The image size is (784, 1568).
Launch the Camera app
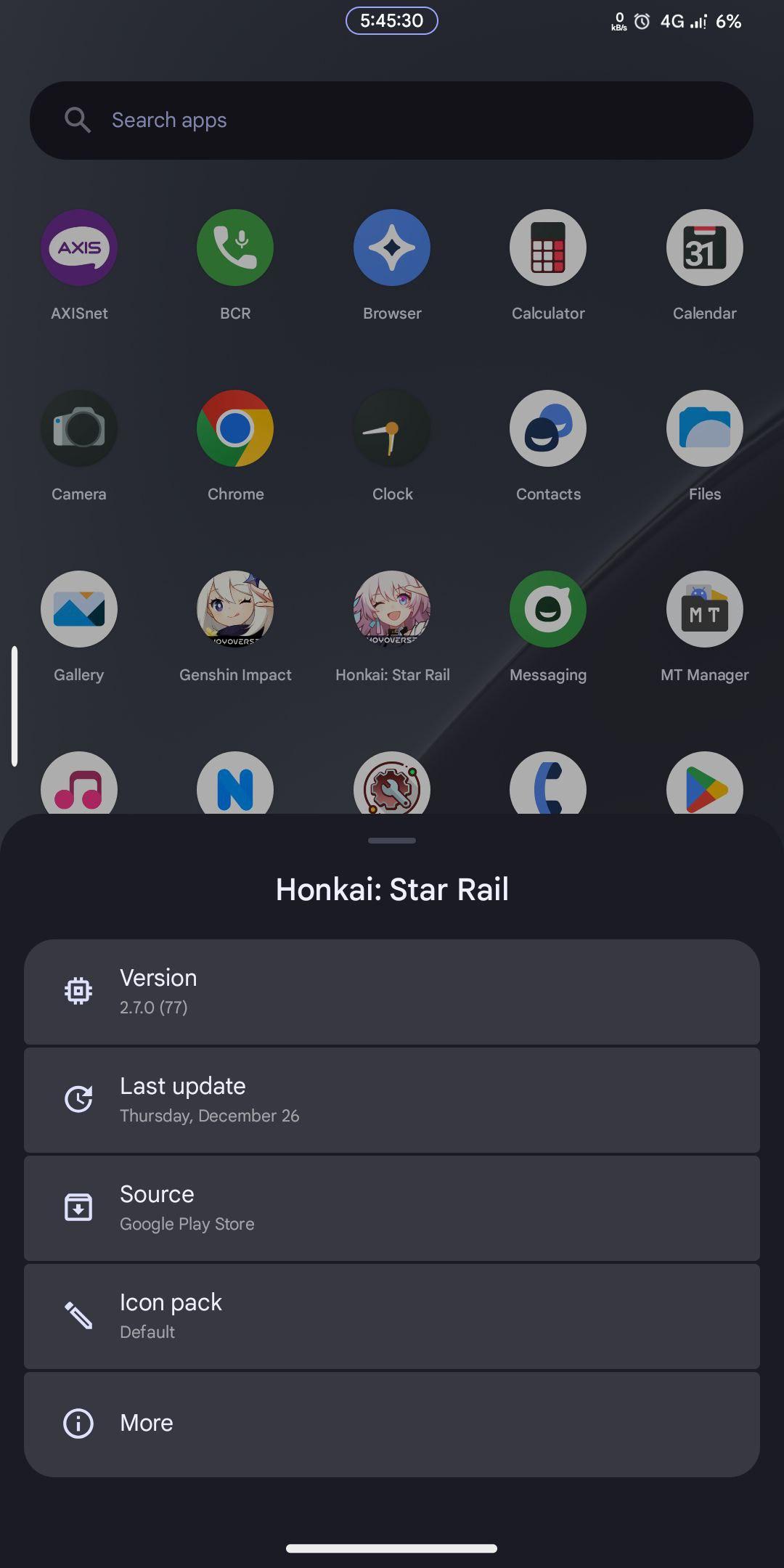79,429
